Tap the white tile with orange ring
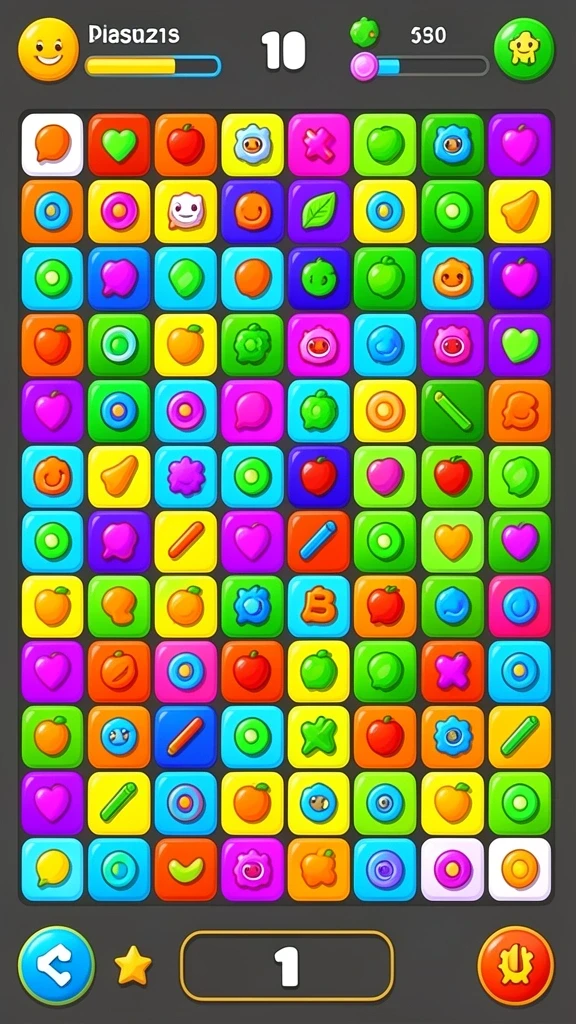576x1024 pixels. pyautogui.click(x=520, y=869)
